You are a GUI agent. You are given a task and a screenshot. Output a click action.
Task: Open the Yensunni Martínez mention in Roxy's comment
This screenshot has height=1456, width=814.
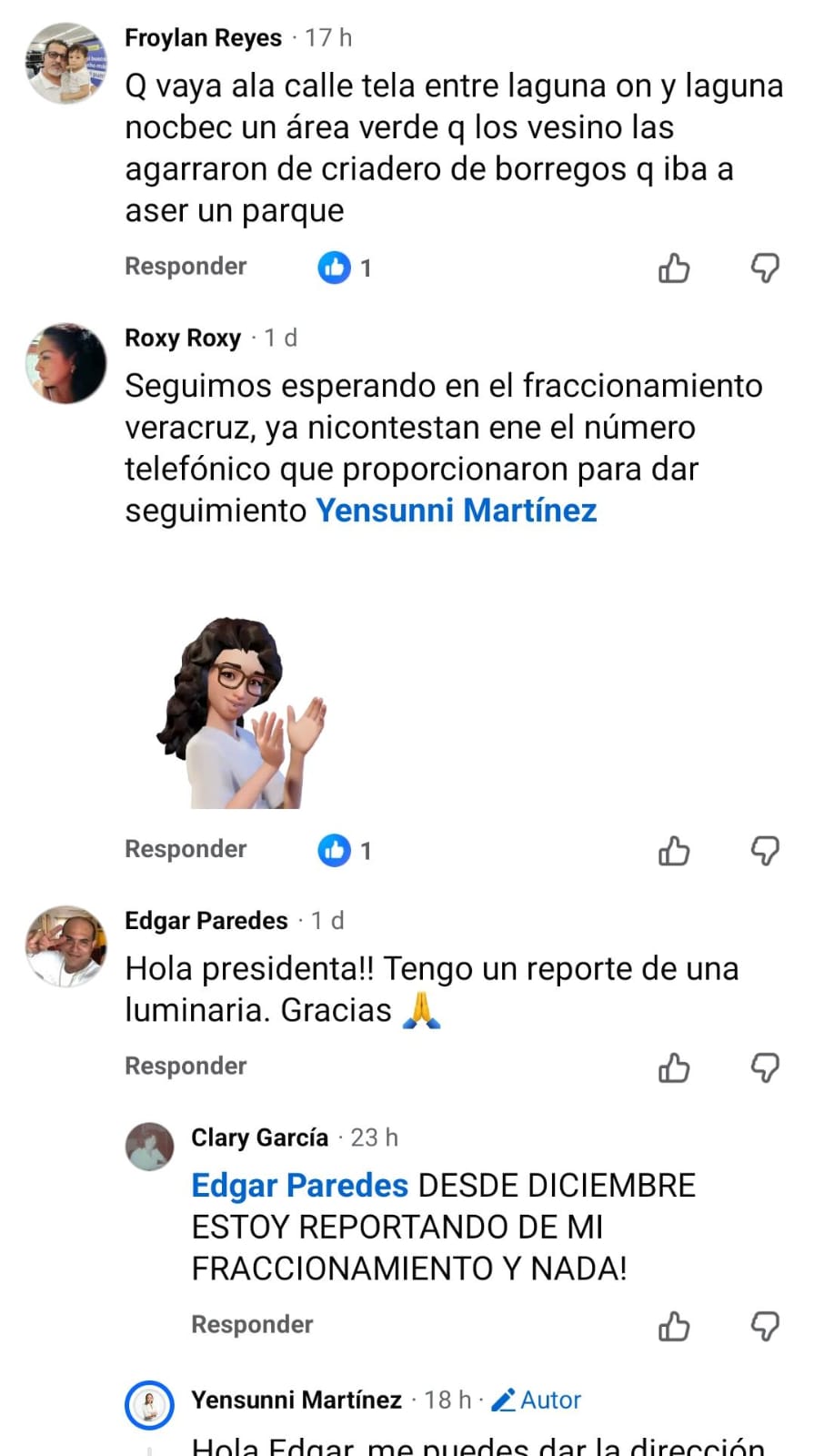click(x=456, y=511)
